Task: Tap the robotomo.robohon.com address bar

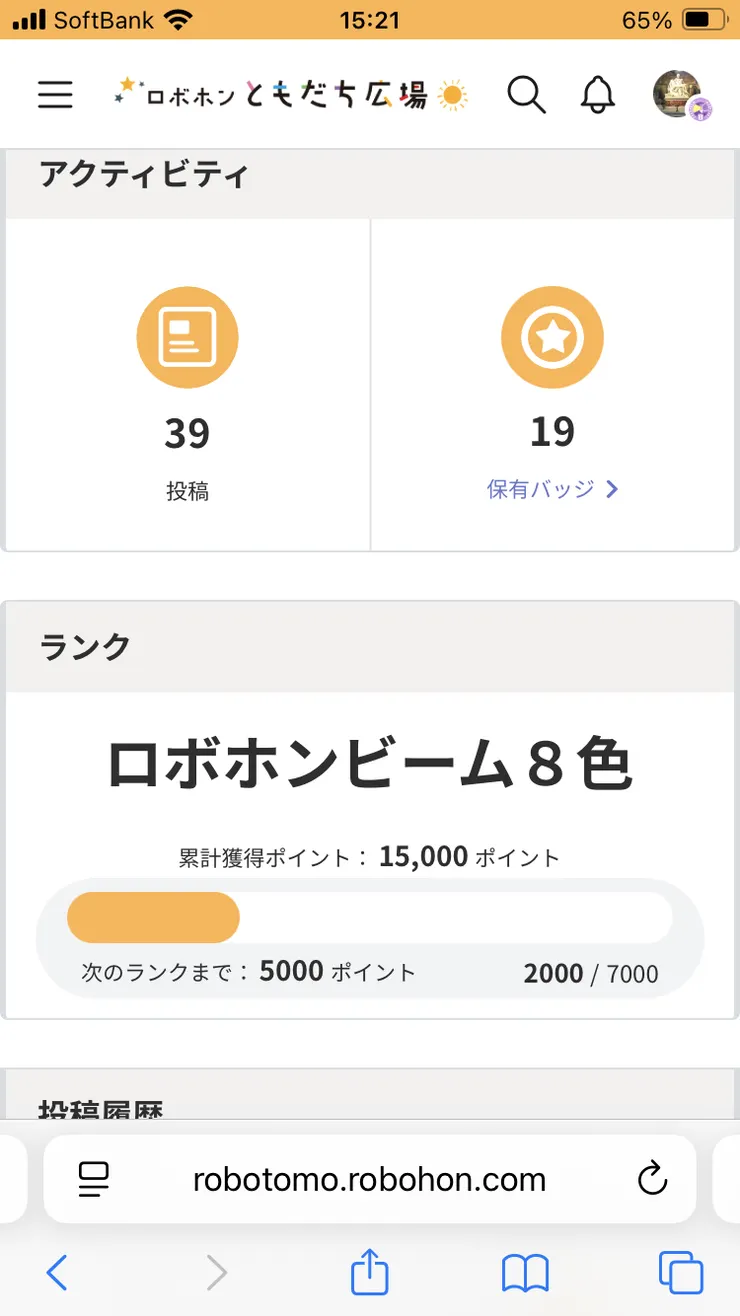Action: pyautogui.click(x=369, y=1179)
